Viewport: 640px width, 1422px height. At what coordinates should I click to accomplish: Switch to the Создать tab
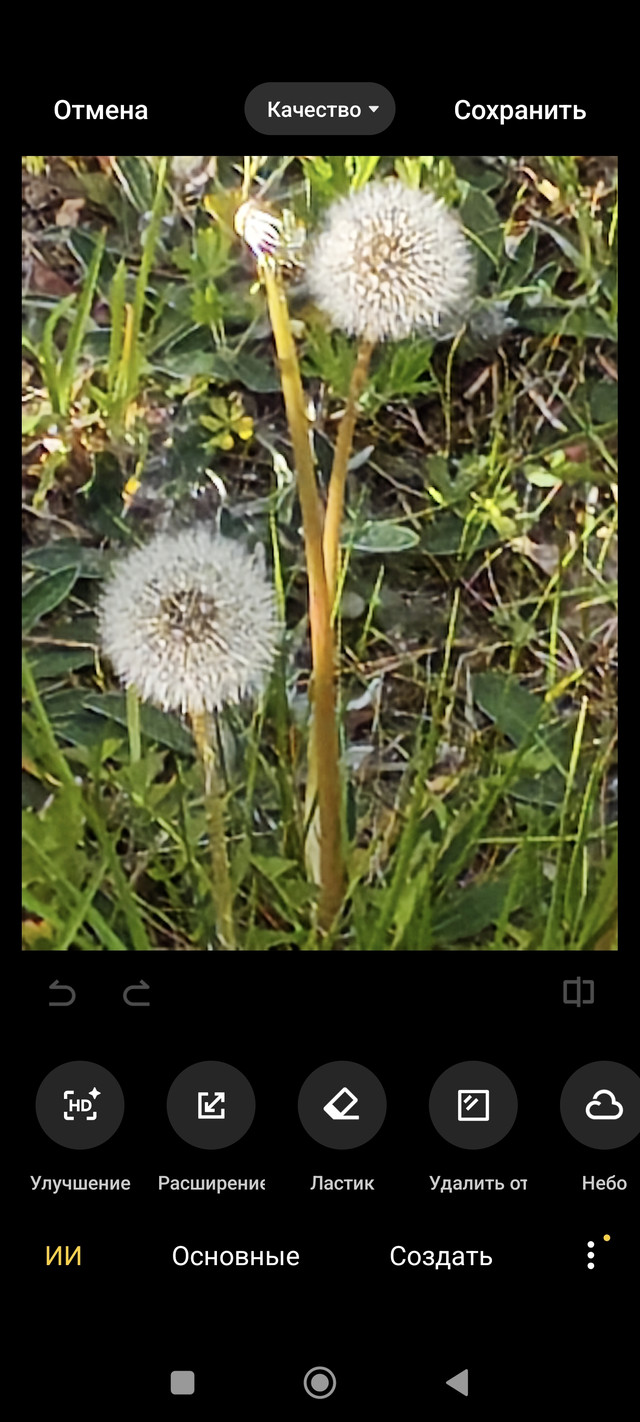point(441,1256)
